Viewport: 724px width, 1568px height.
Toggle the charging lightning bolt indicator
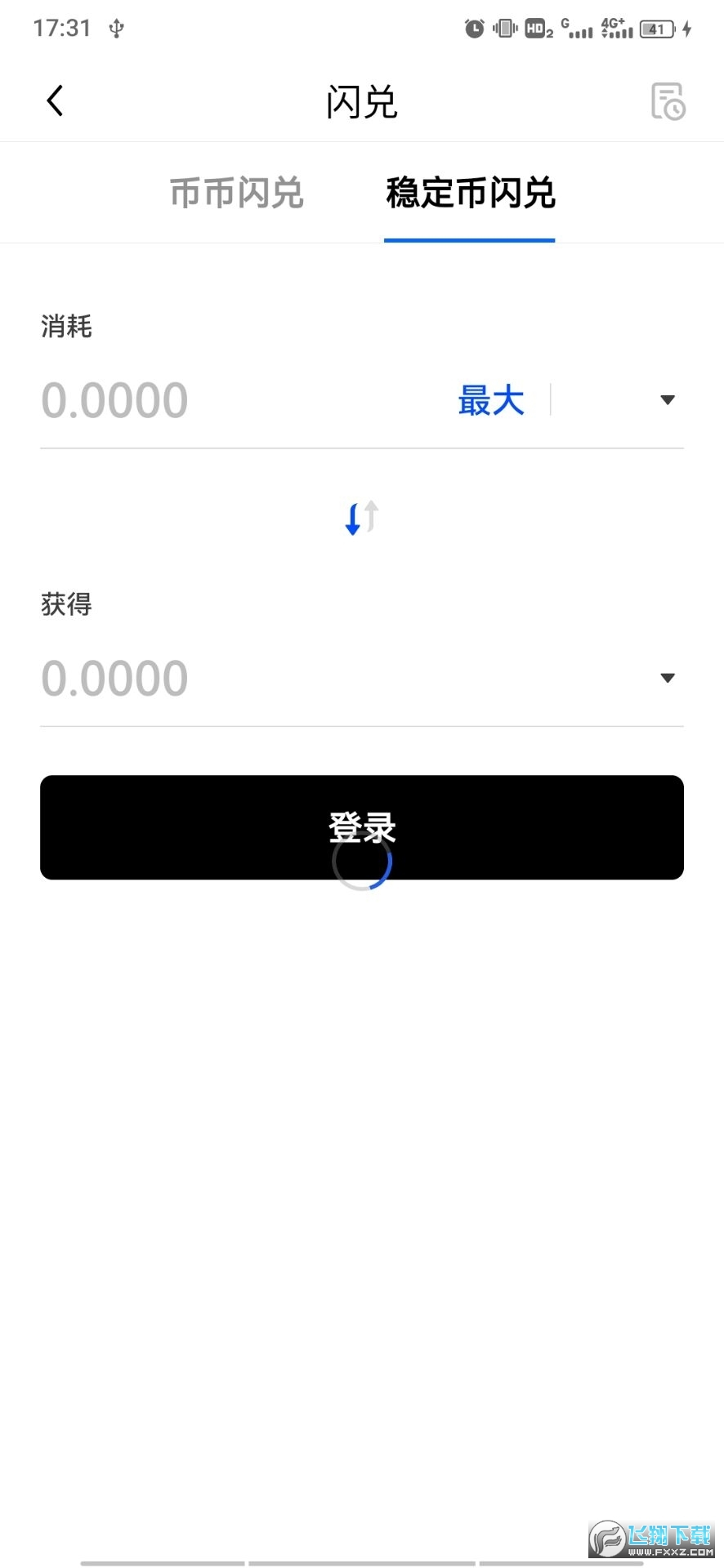tap(685, 27)
